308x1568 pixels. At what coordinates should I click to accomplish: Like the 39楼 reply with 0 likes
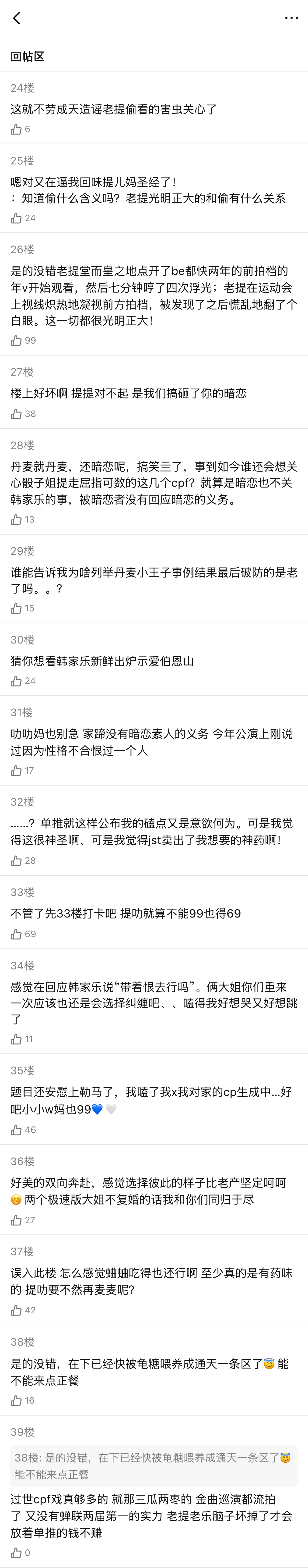[16, 1552]
